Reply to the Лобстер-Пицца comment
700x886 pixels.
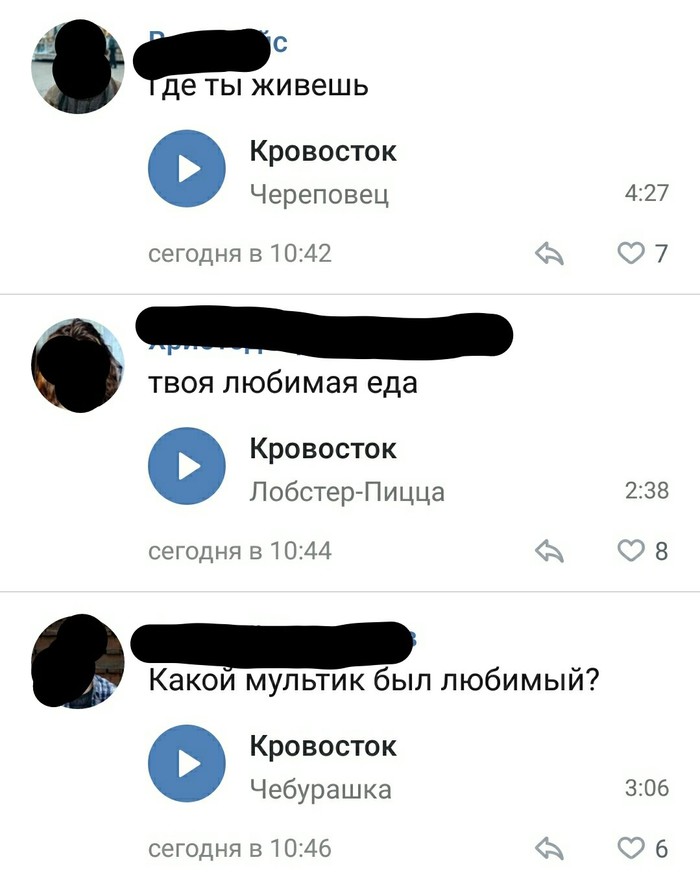click(551, 551)
